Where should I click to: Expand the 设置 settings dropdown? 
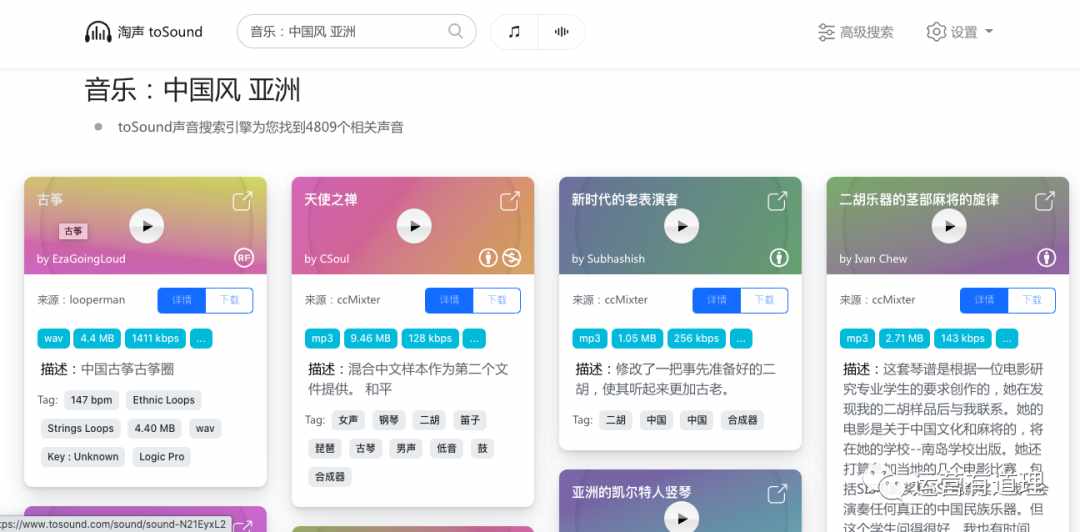pos(959,32)
